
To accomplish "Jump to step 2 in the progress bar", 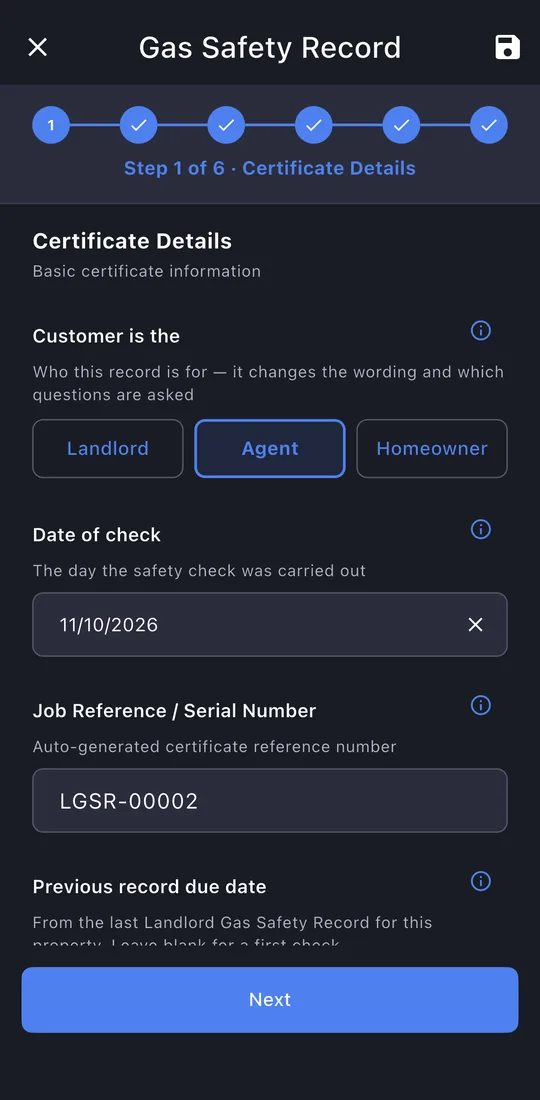I will click(139, 125).
